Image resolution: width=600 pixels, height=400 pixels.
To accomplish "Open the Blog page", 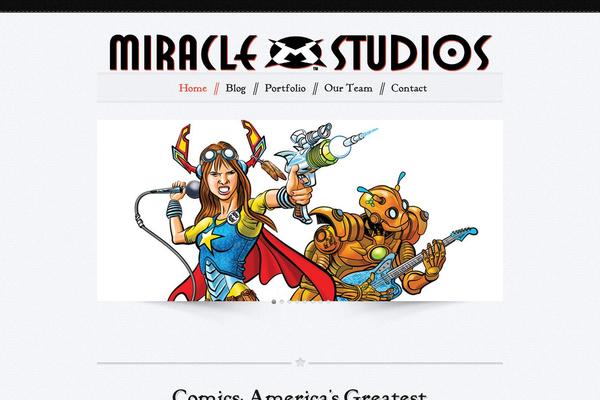I will [x=236, y=88].
